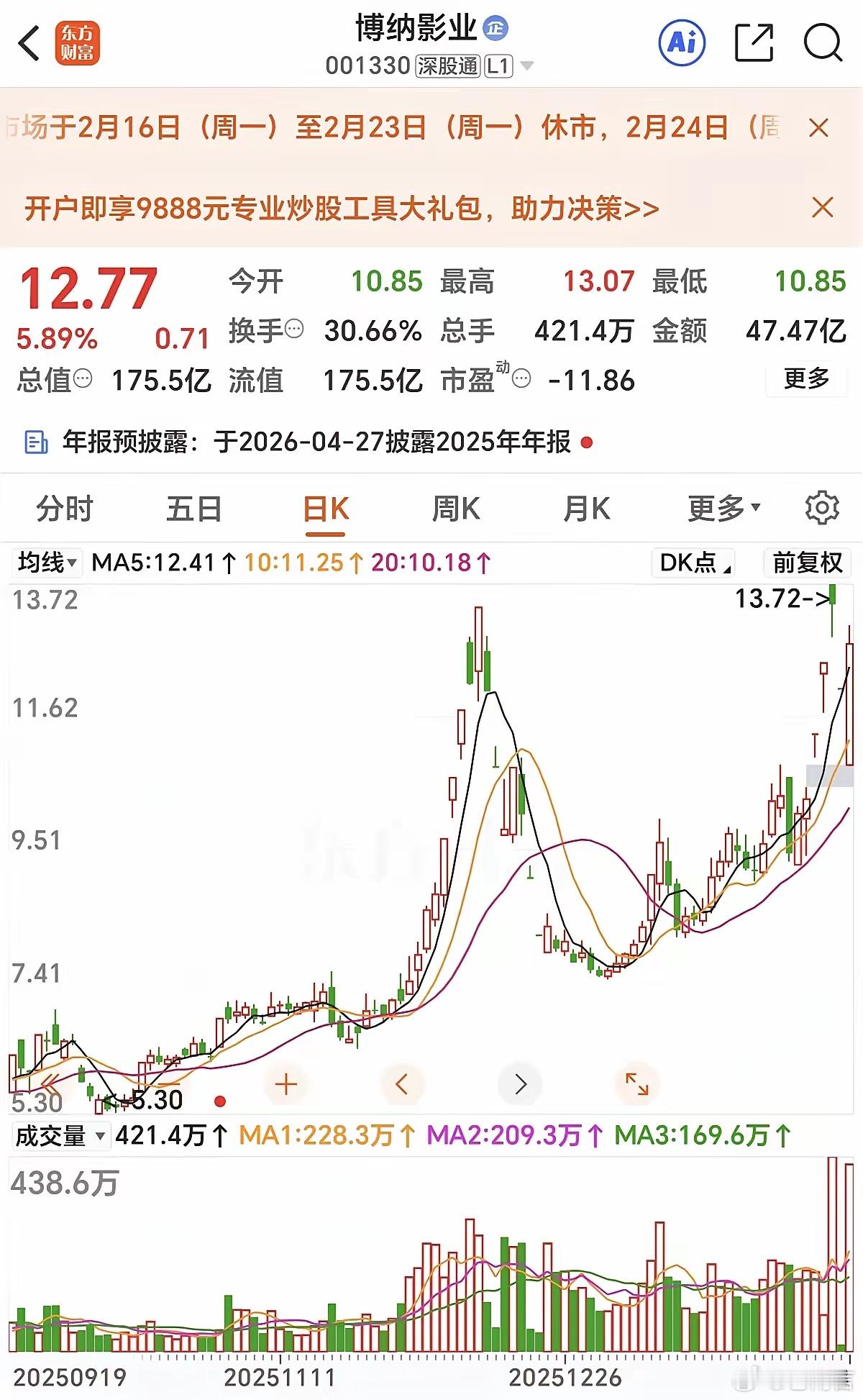Open the search magnifier

pos(823,43)
